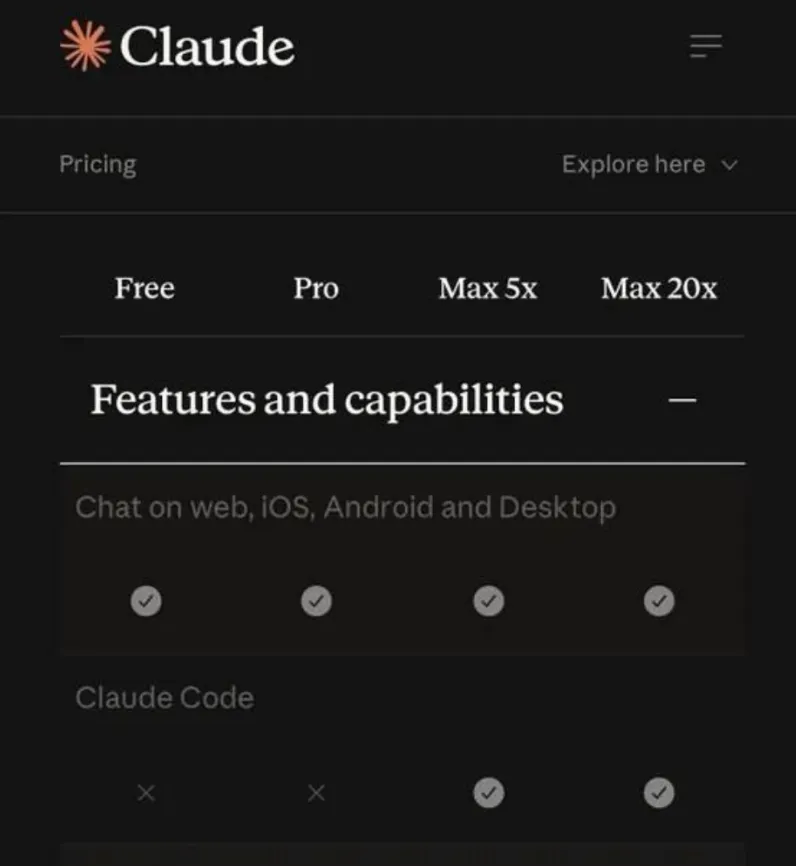Collapse the Features and capabilities section
The image size is (796, 866).
[x=682, y=400]
